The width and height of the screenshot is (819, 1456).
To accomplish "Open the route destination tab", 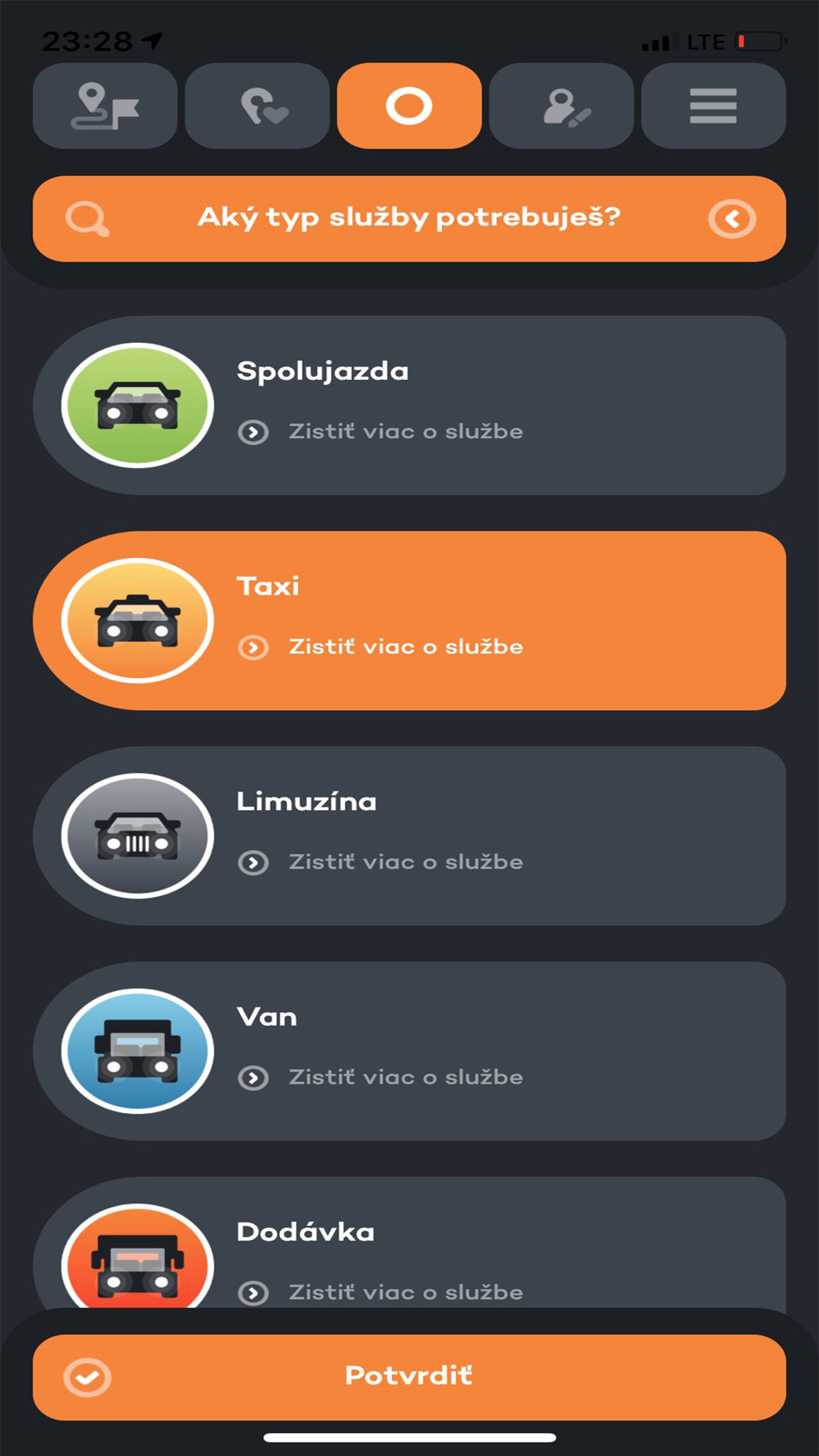I will 105,106.
